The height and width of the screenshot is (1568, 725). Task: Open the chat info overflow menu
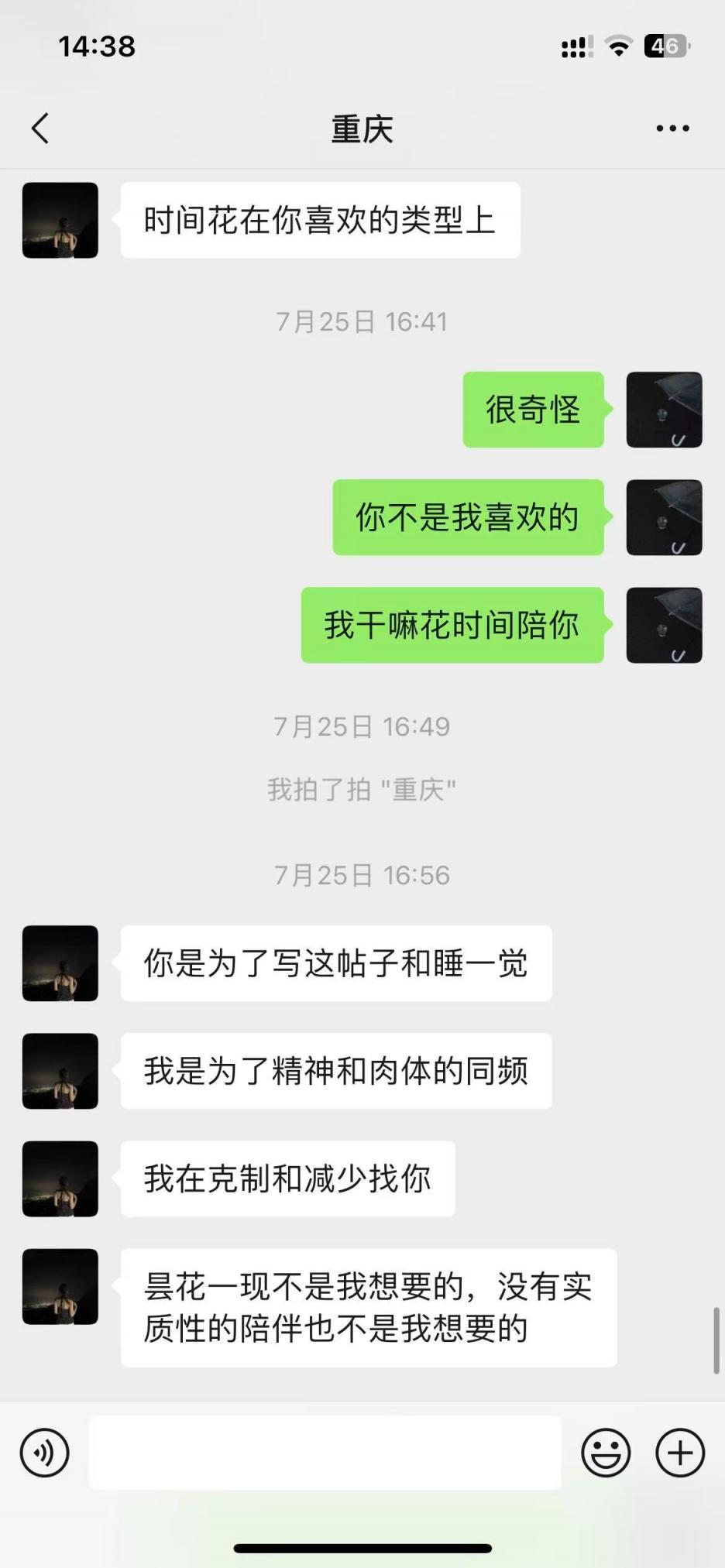pyautogui.click(x=672, y=129)
